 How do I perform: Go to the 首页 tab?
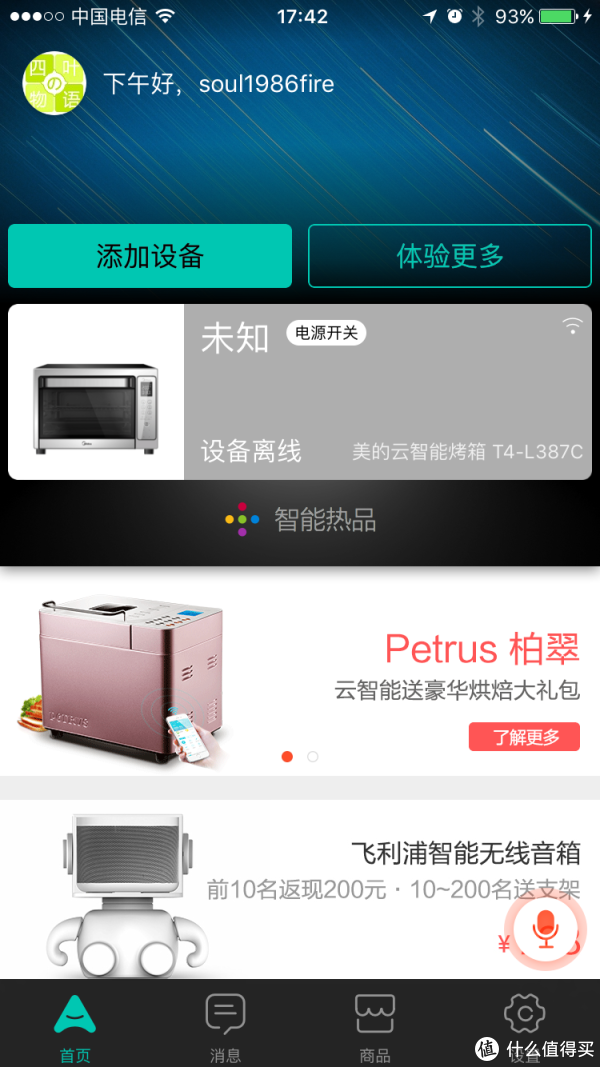coord(75,1027)
